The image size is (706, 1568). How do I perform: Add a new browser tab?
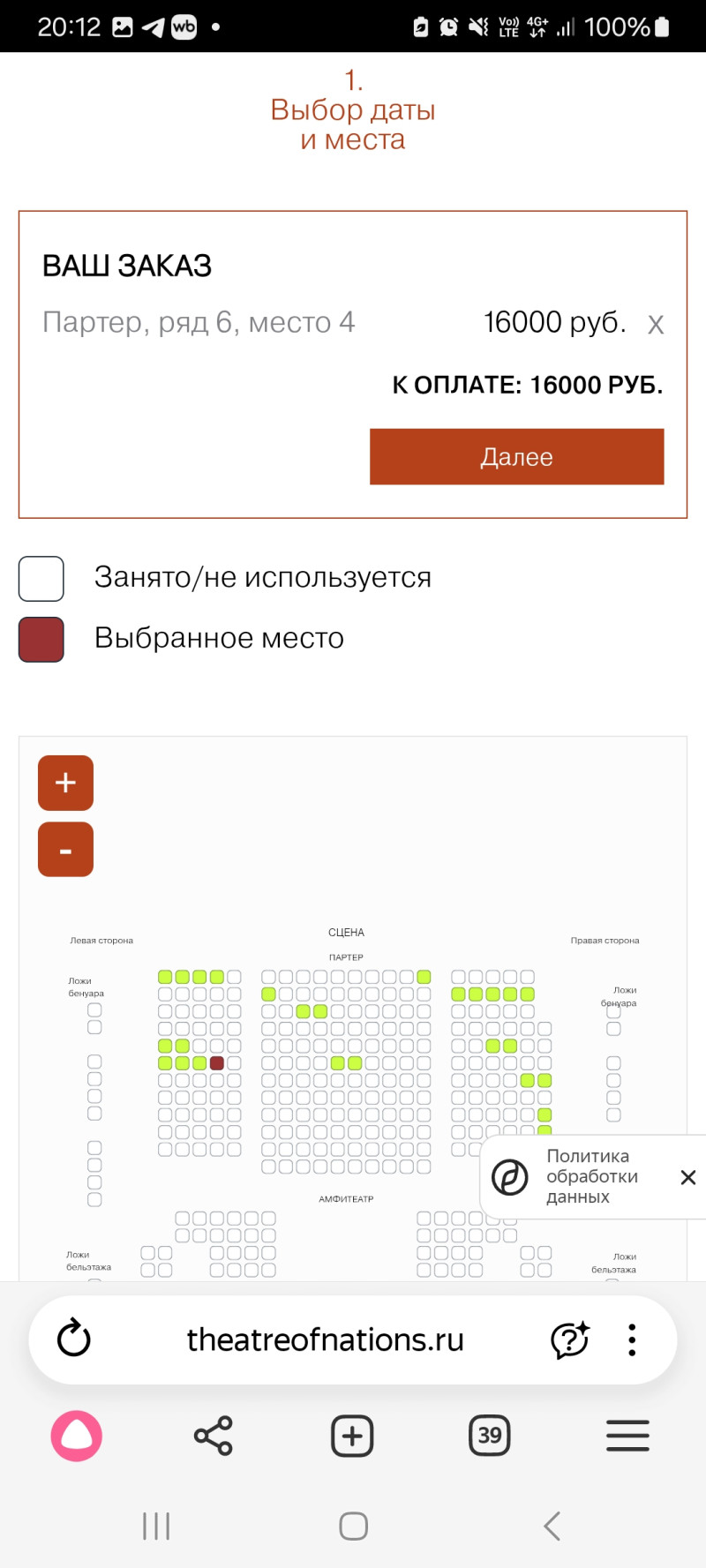pos(352,1436)
